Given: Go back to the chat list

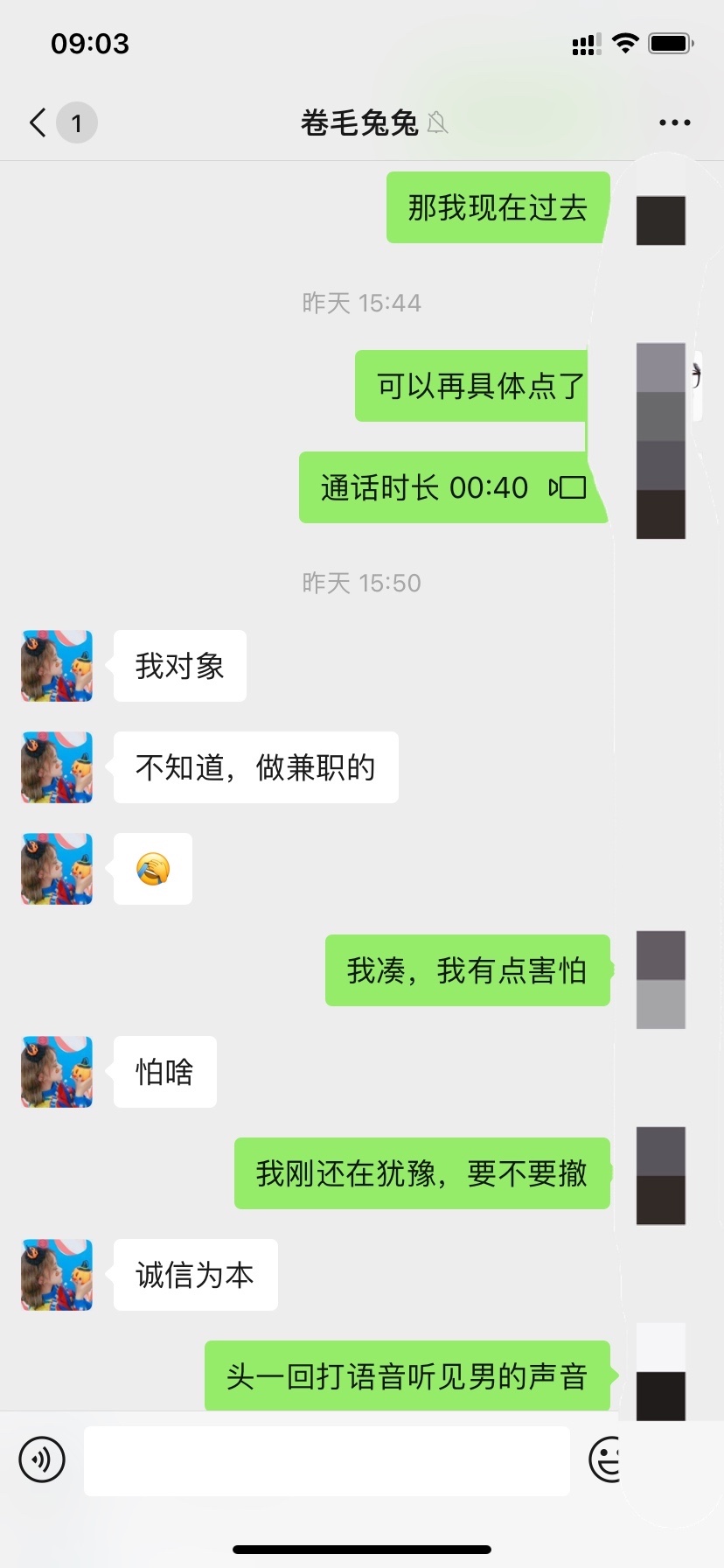Looking at the screenshot, I should point(38,122).
